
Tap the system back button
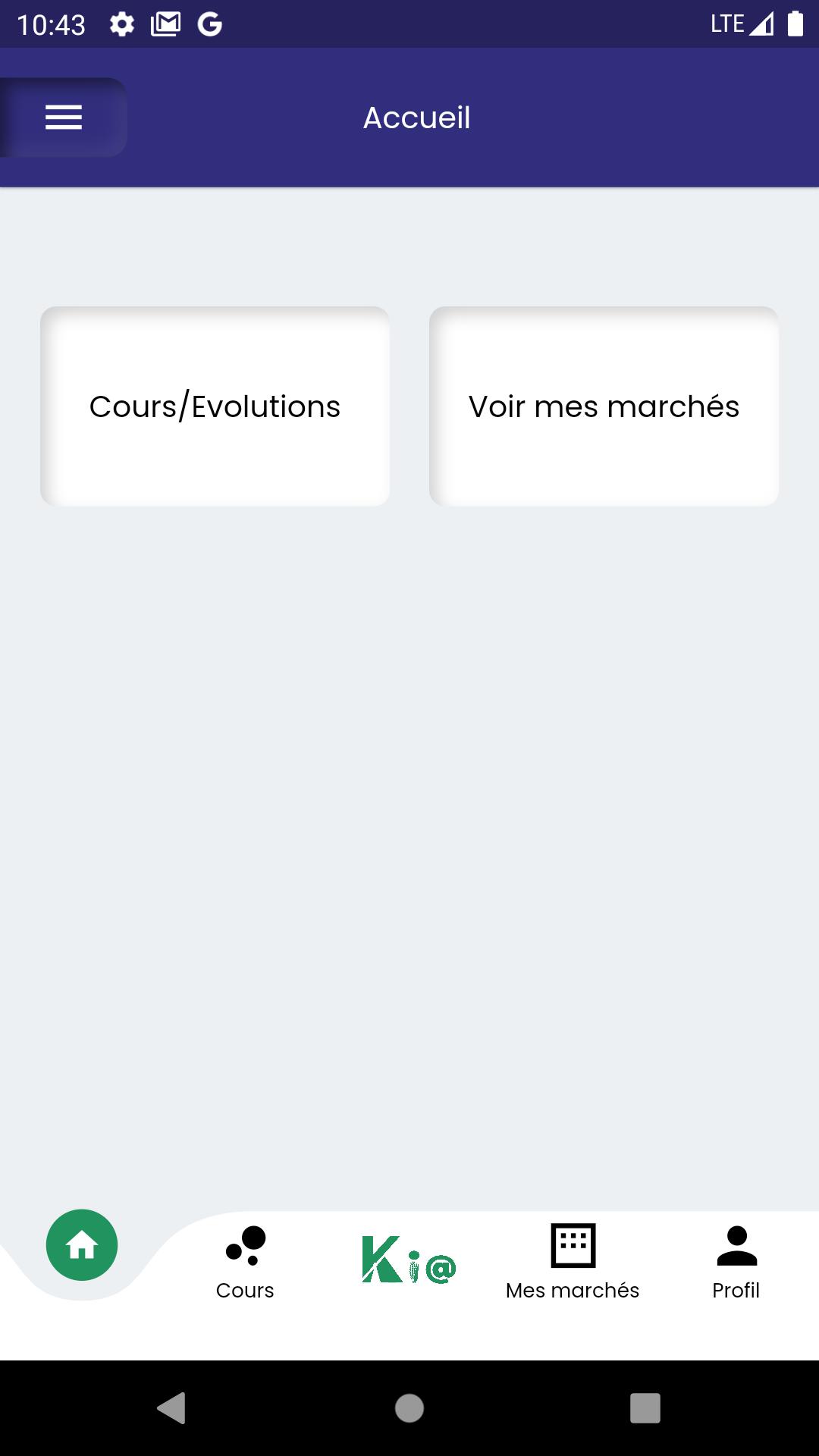click(171, 1408)
